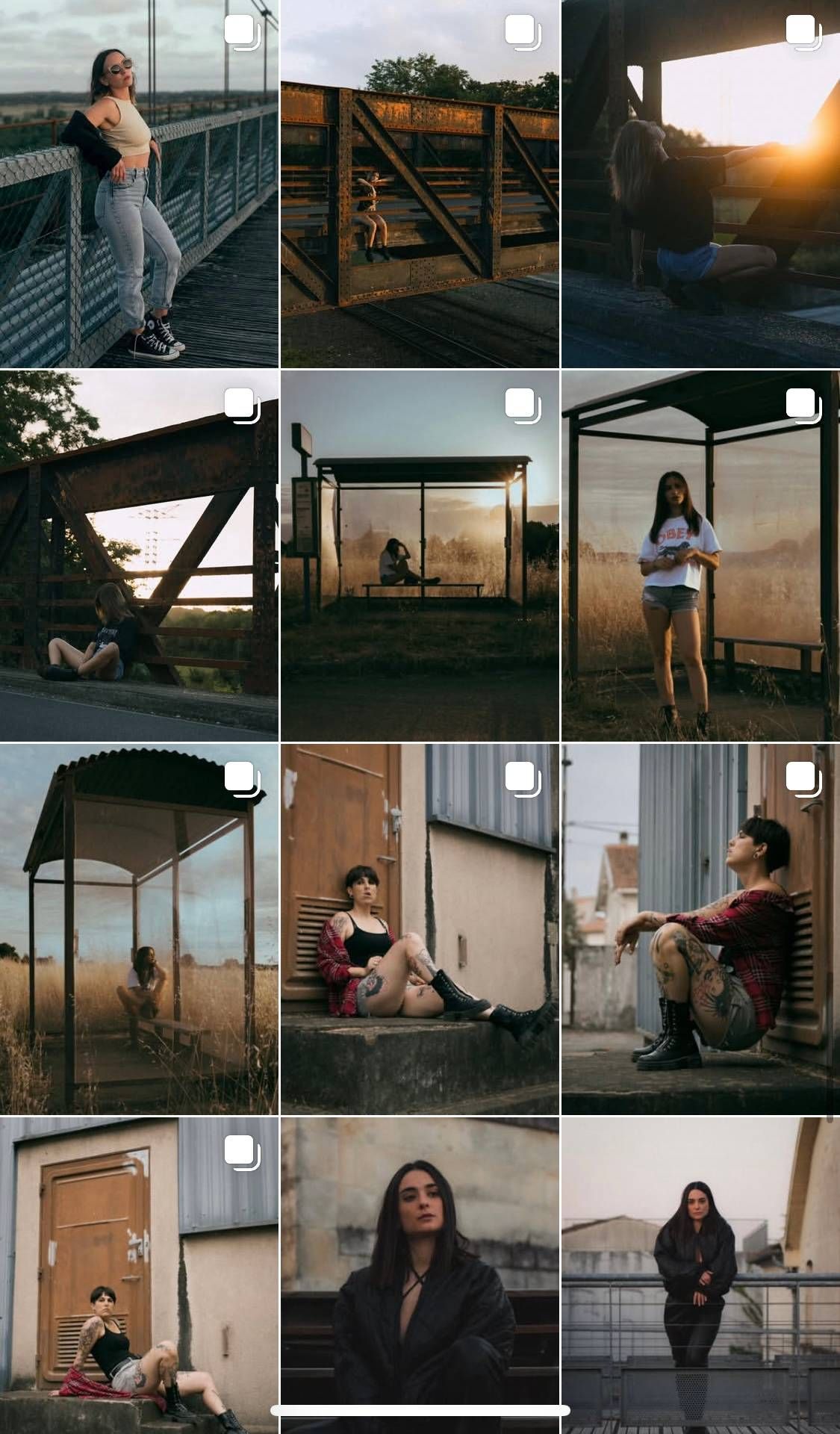Open the post of woman sitting on roadside by rusty bridge
840x1434 pixels.
(x=139, y=556)
